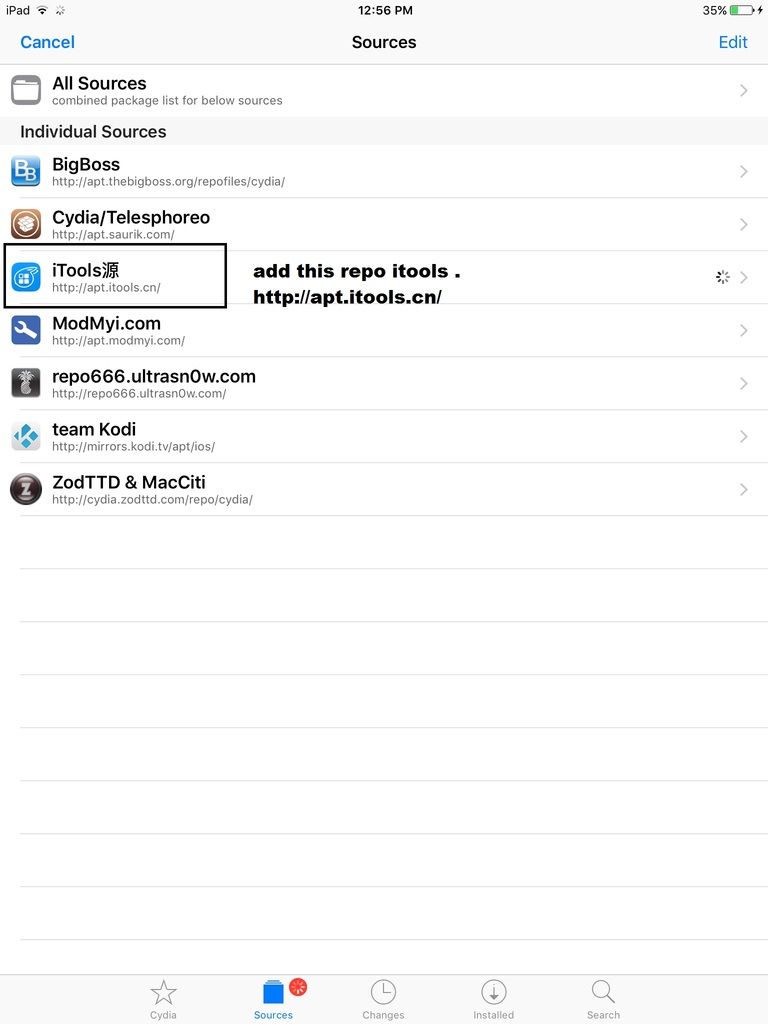The width and height of the screenshot is (768, 1024).
Task: Open the Cydia/Telesphoreo source
Action: [384, 225]
